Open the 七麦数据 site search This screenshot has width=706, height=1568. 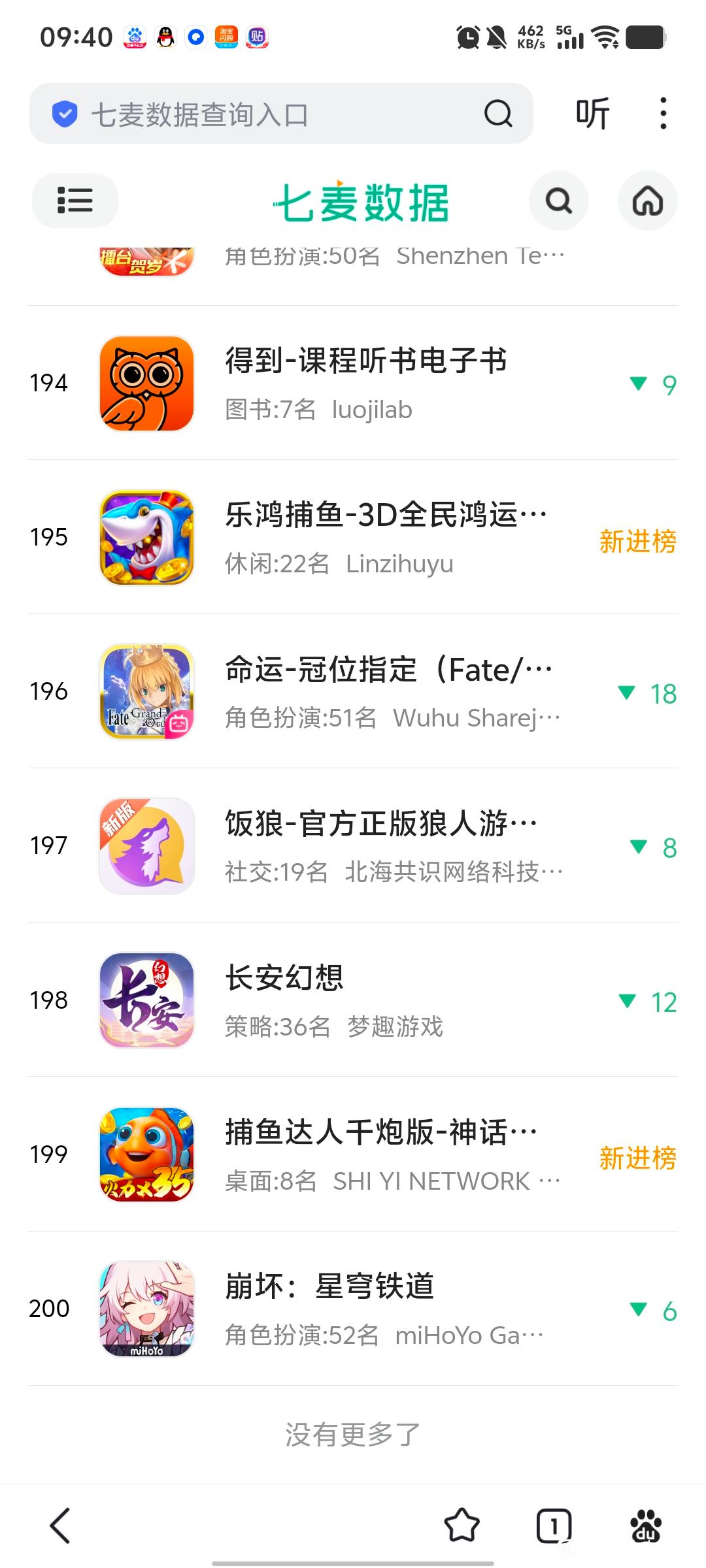click(558, 201)
